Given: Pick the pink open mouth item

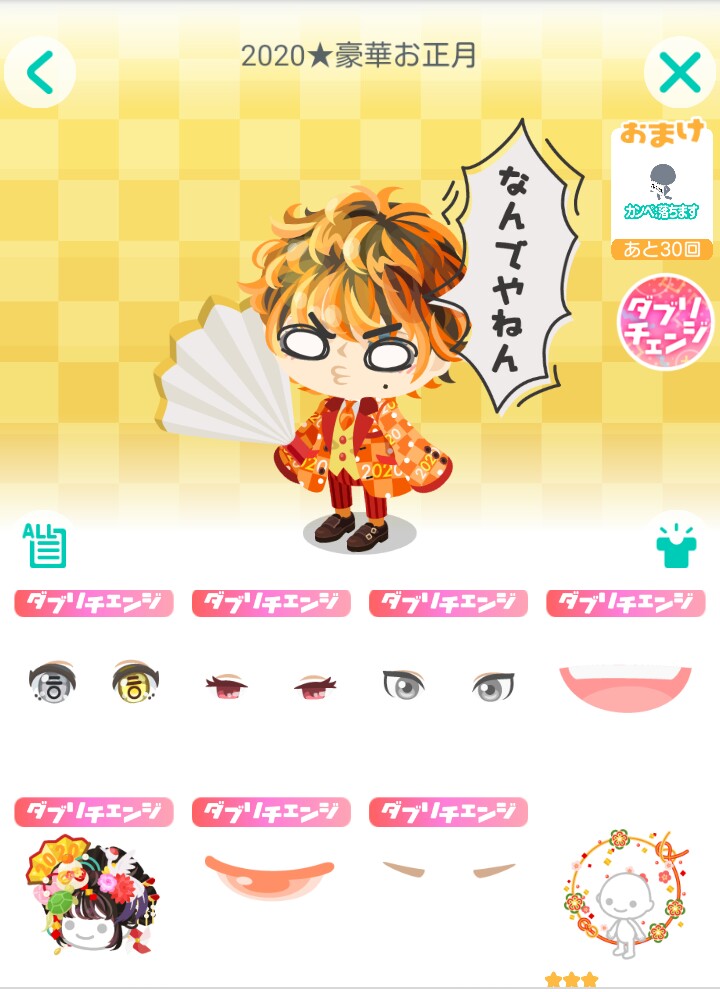Looking at the screenshot, I should click(x=625, y=685).
